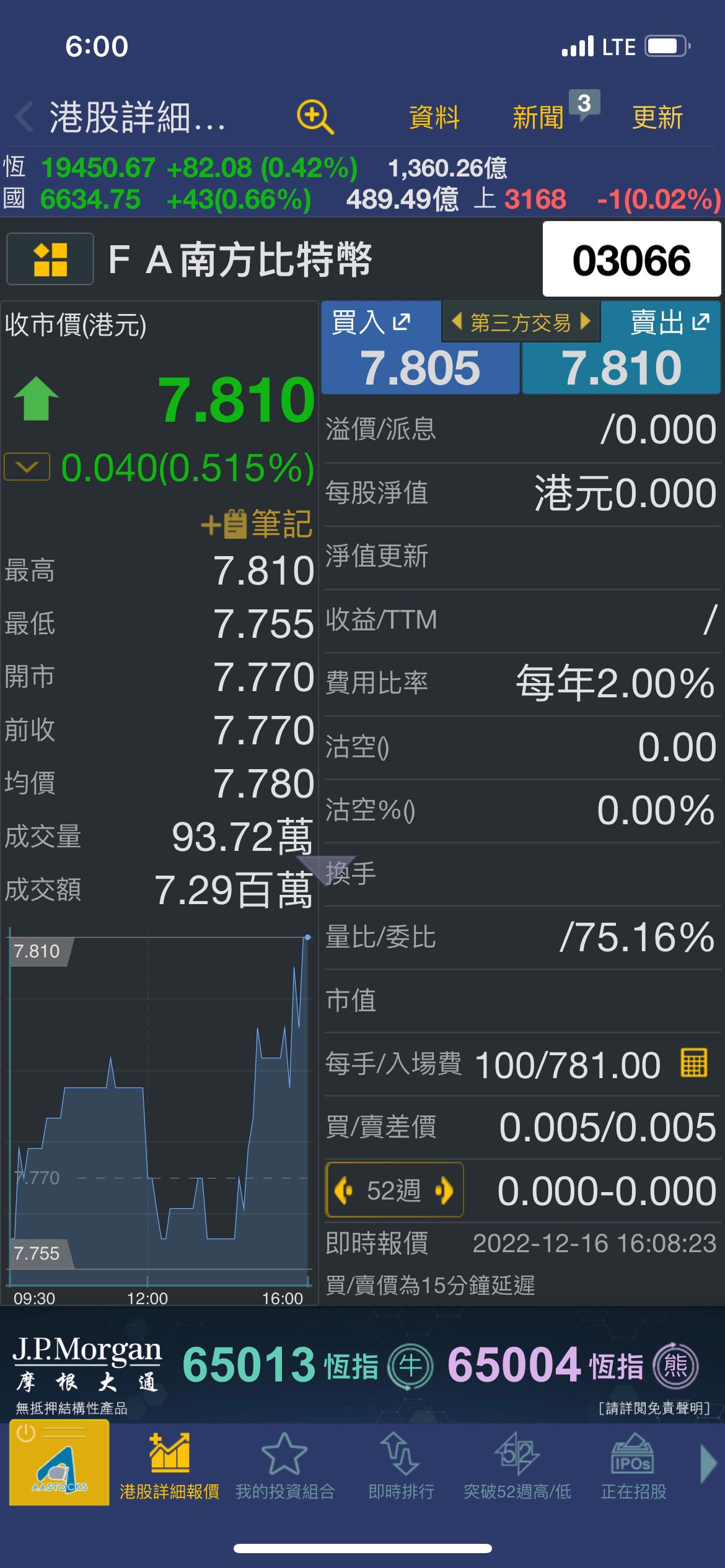Switch third-party trading with 第三方交易 selector
The image size is (725, 1568).
coord(521,322)
